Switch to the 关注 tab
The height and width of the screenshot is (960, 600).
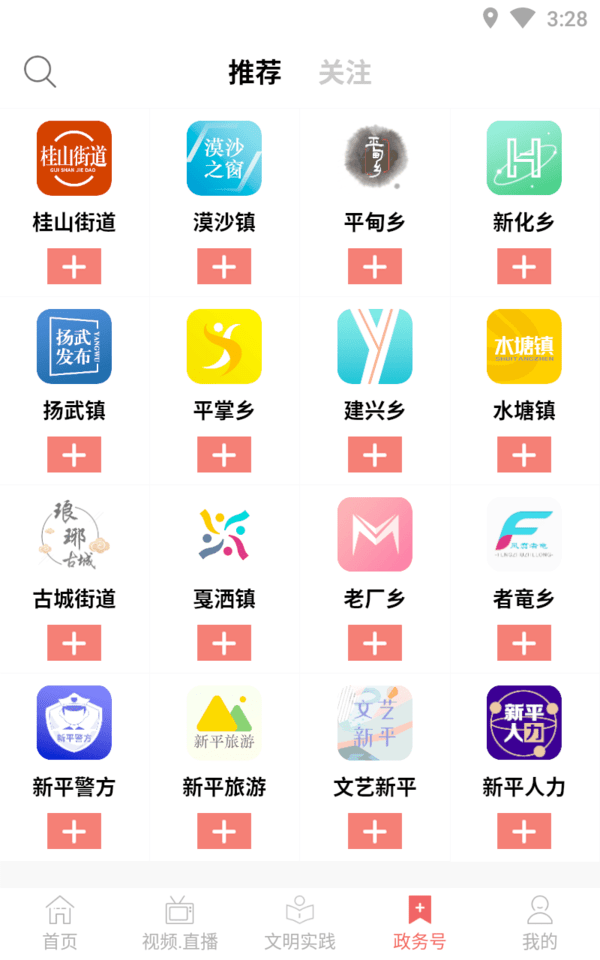345,72
